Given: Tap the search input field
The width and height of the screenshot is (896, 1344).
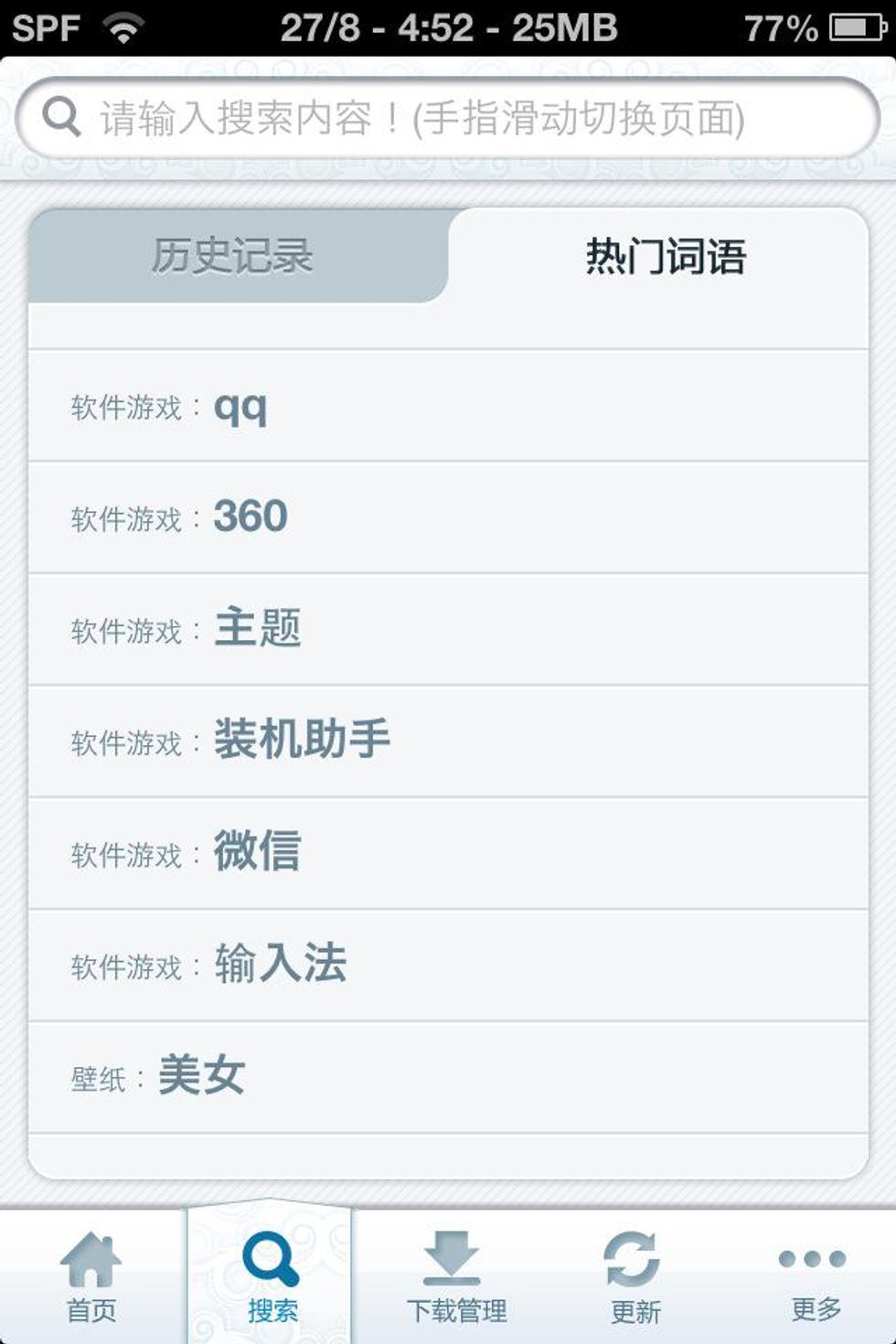Looking at the screenshot, I should pos(448,119).
